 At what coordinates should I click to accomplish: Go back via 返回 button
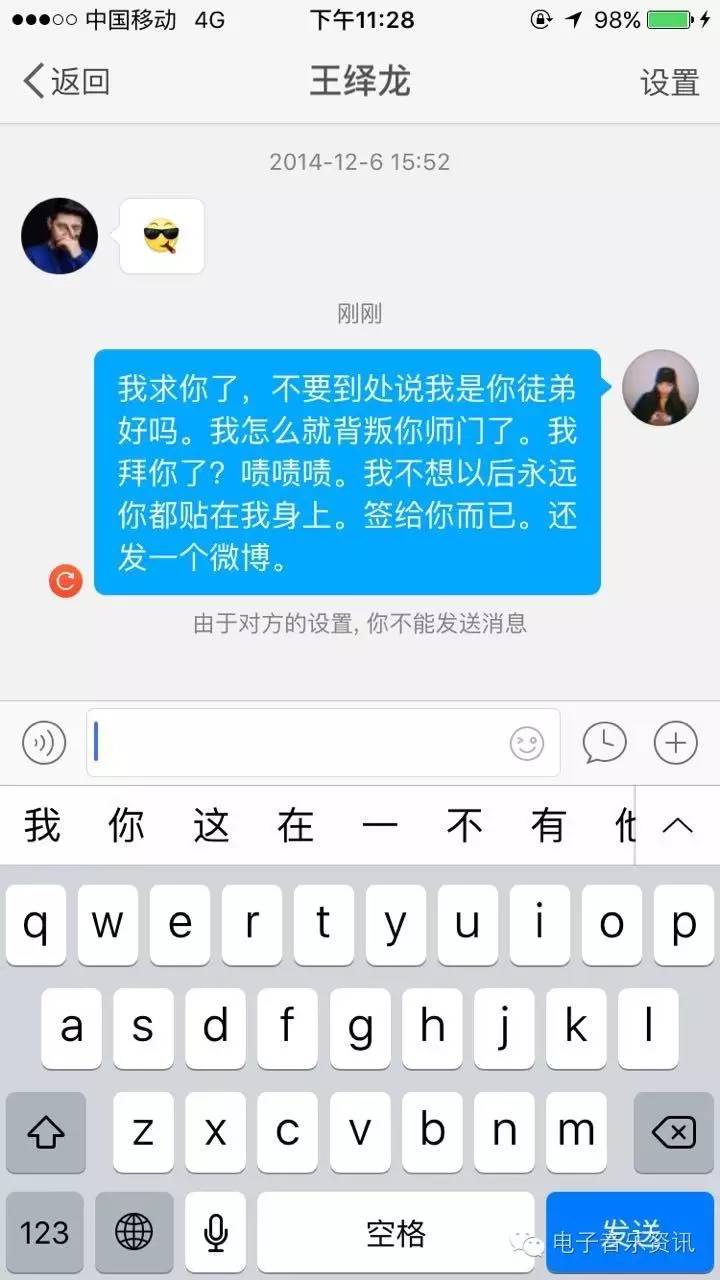[66, 82]
